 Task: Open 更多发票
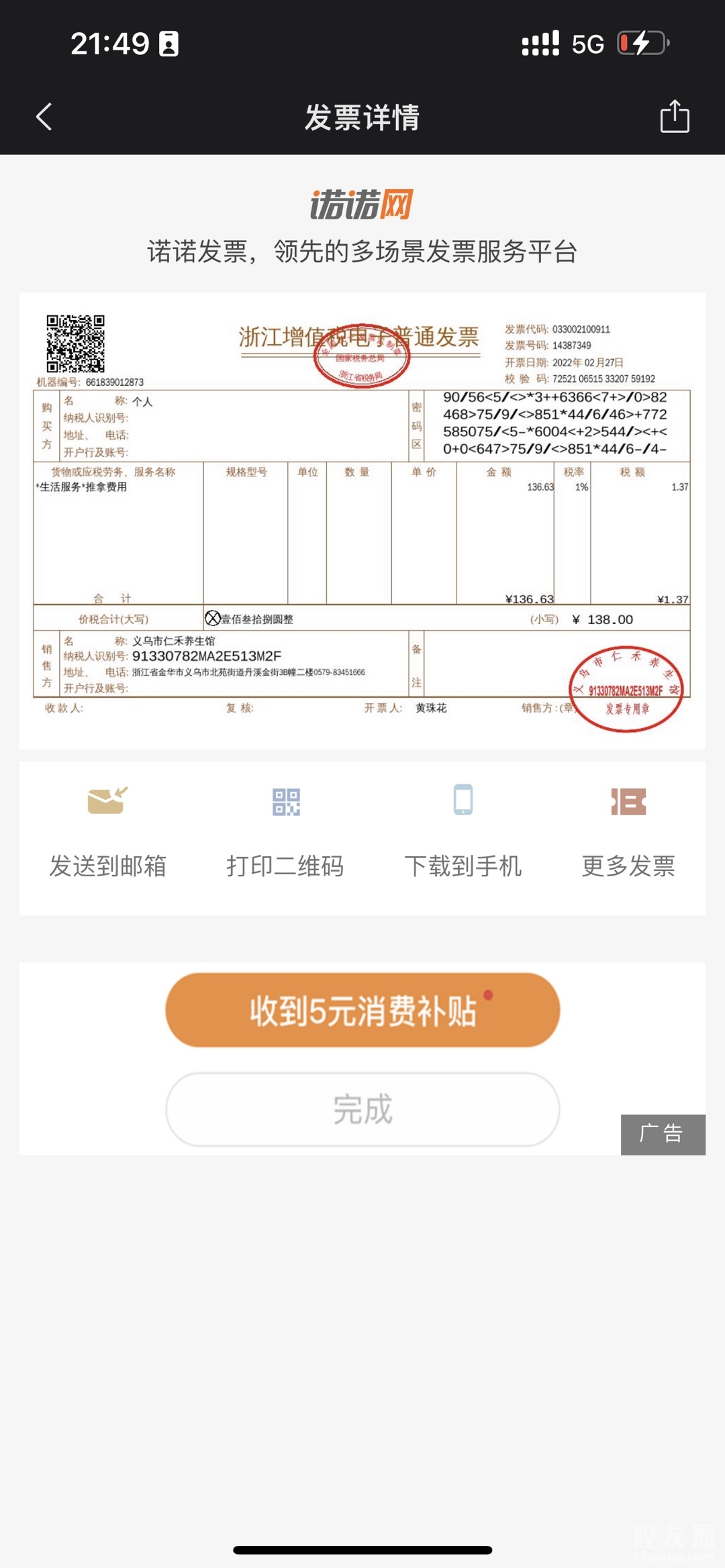point(628,832)
